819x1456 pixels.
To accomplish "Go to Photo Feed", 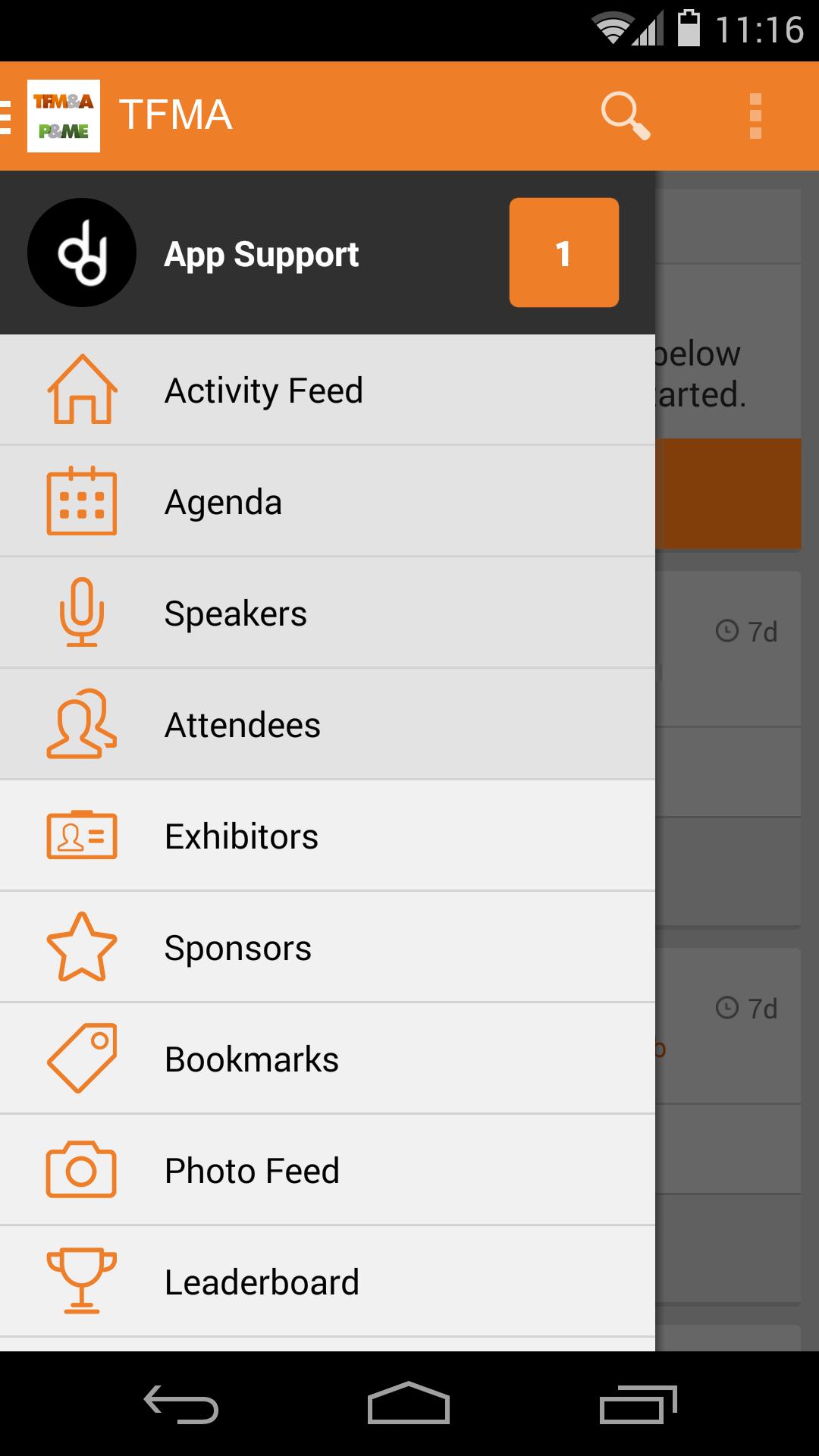I will 328,1171.
